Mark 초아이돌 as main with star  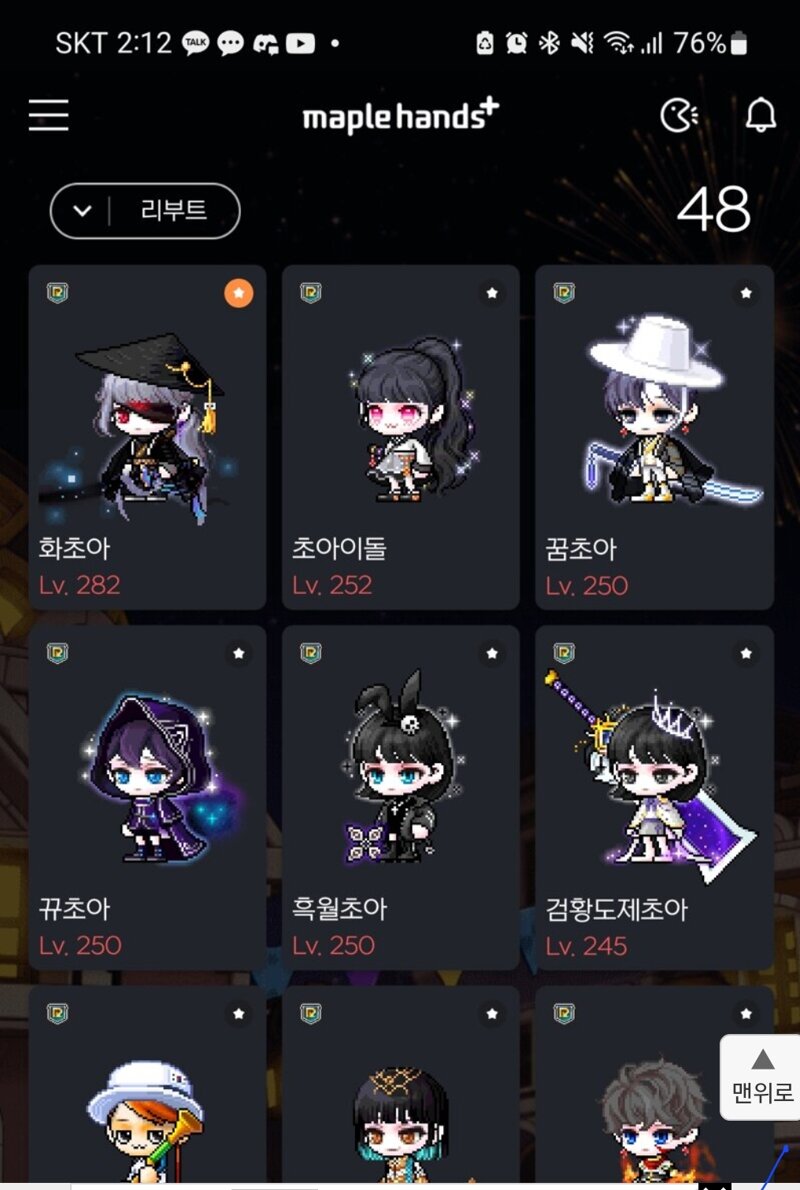point(491,293)
